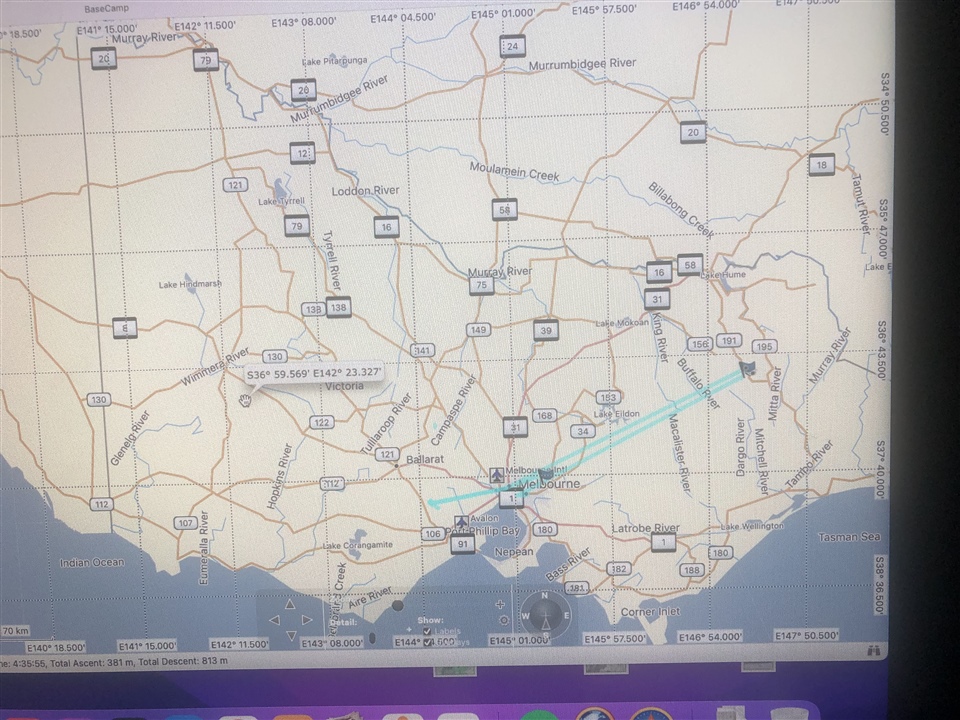Zoom out with the button below plus

pyautogui.click(x=504, y=620)
